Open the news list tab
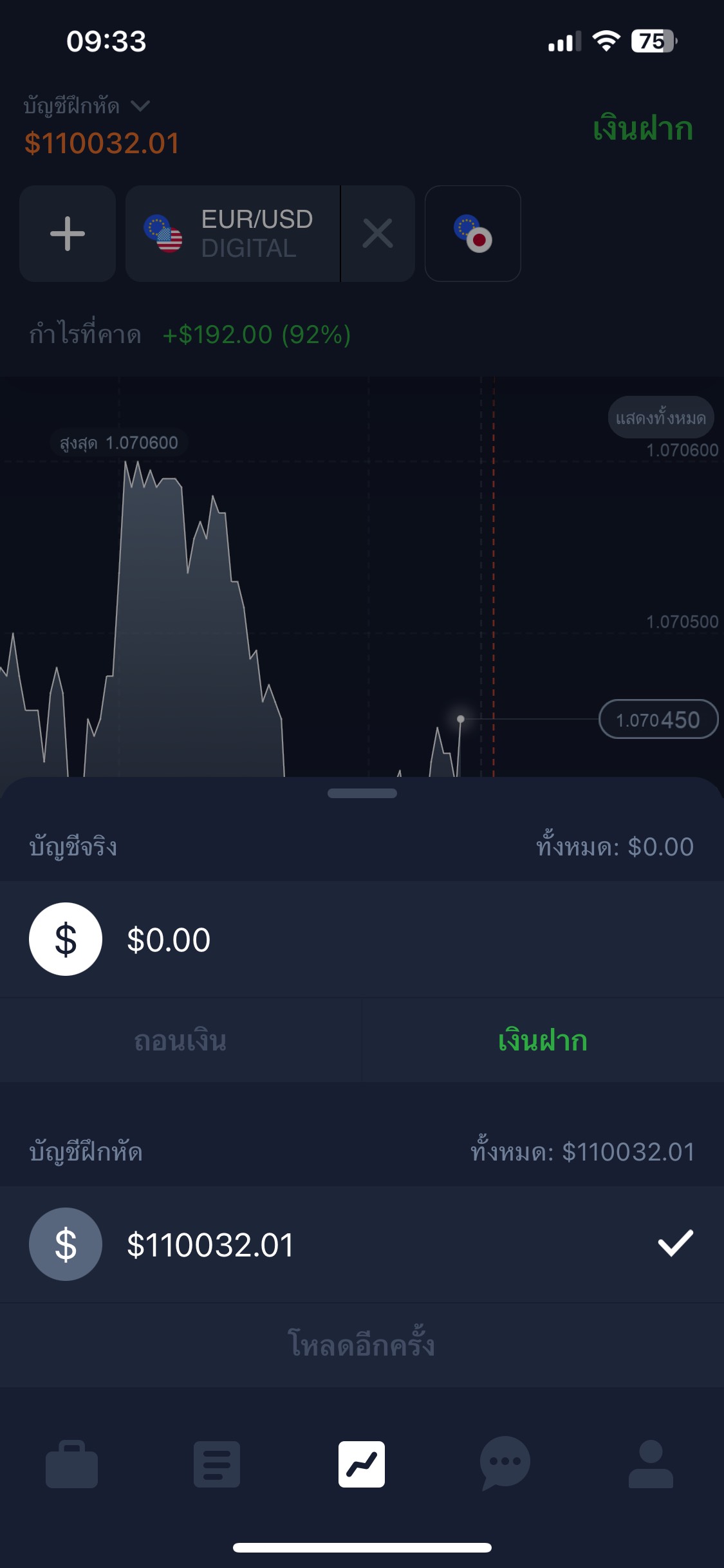 217,1464
